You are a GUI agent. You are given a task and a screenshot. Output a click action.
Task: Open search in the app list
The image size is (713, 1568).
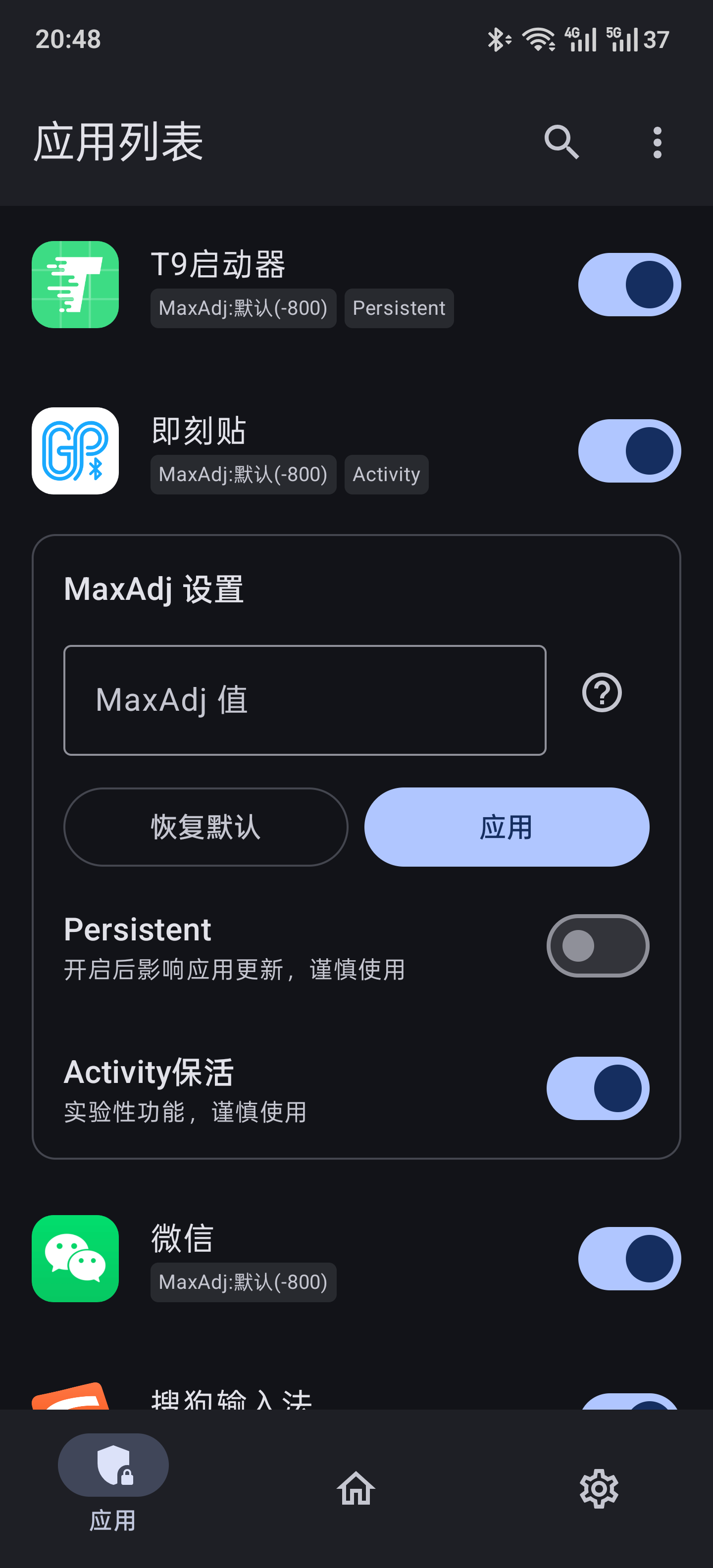pyautogui.click(x=561, y=143)
